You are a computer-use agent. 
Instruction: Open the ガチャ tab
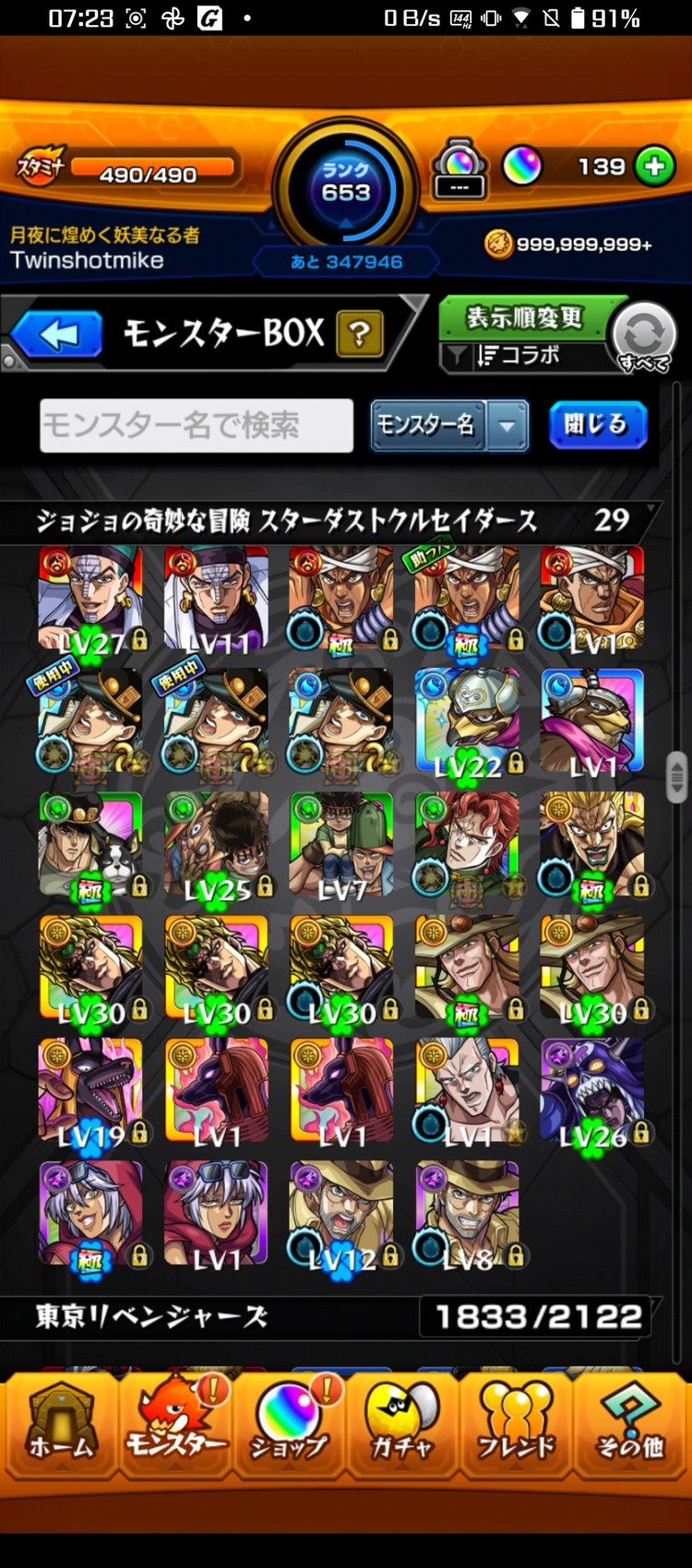pyautogui.click(x=402, y=1423)
